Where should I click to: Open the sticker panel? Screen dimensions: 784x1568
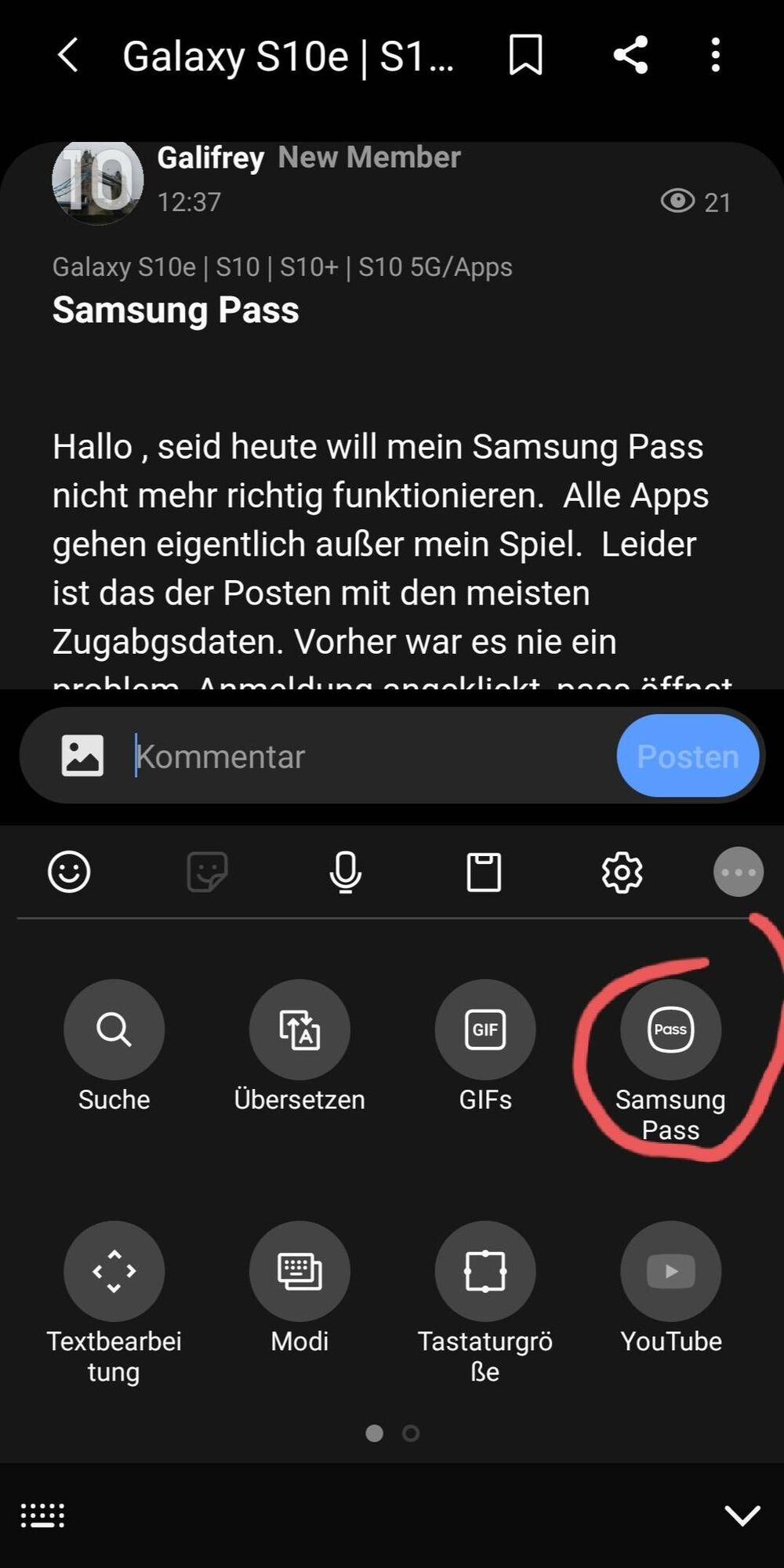[x=206, y=872]
